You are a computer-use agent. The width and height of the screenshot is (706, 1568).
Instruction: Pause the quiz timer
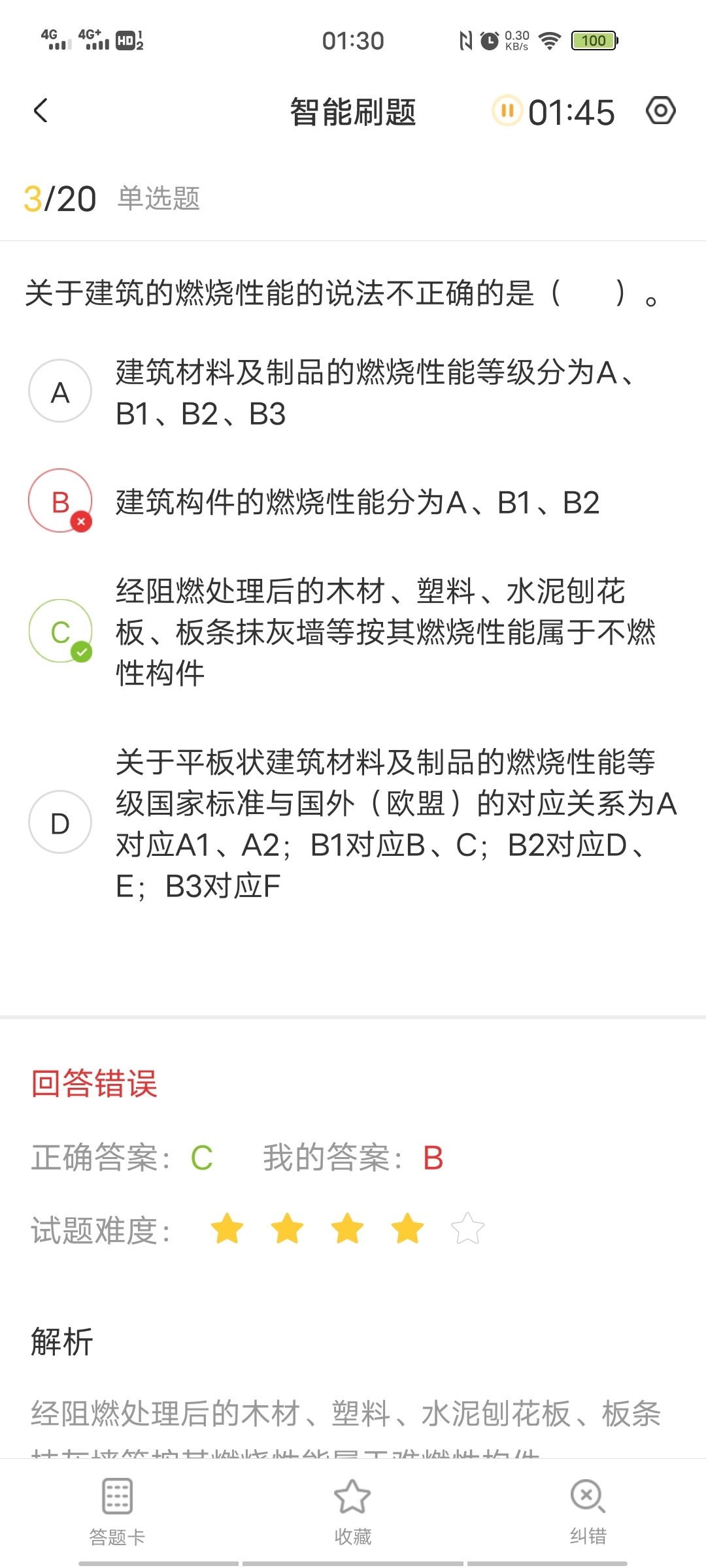[x=507, y=111]
